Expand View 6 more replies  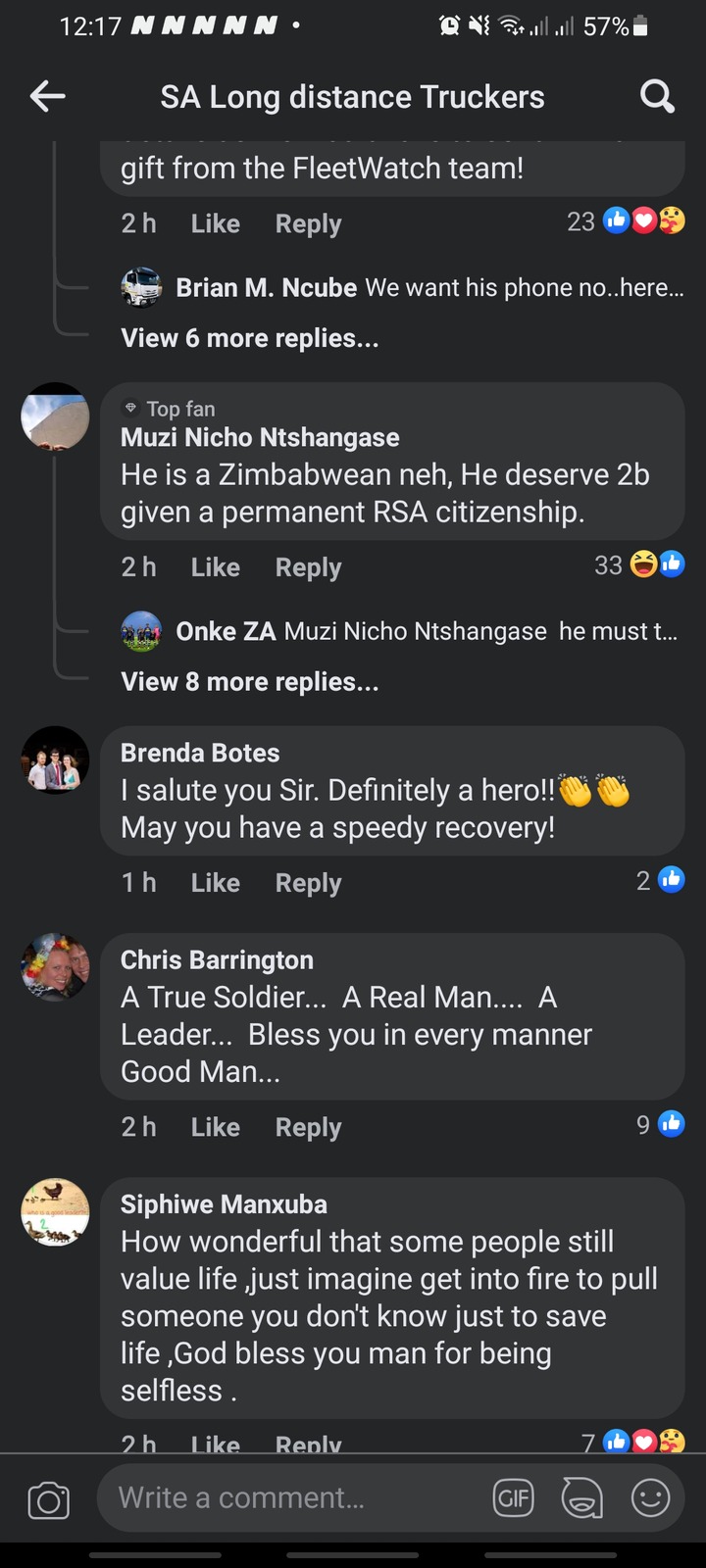(249, 338)
